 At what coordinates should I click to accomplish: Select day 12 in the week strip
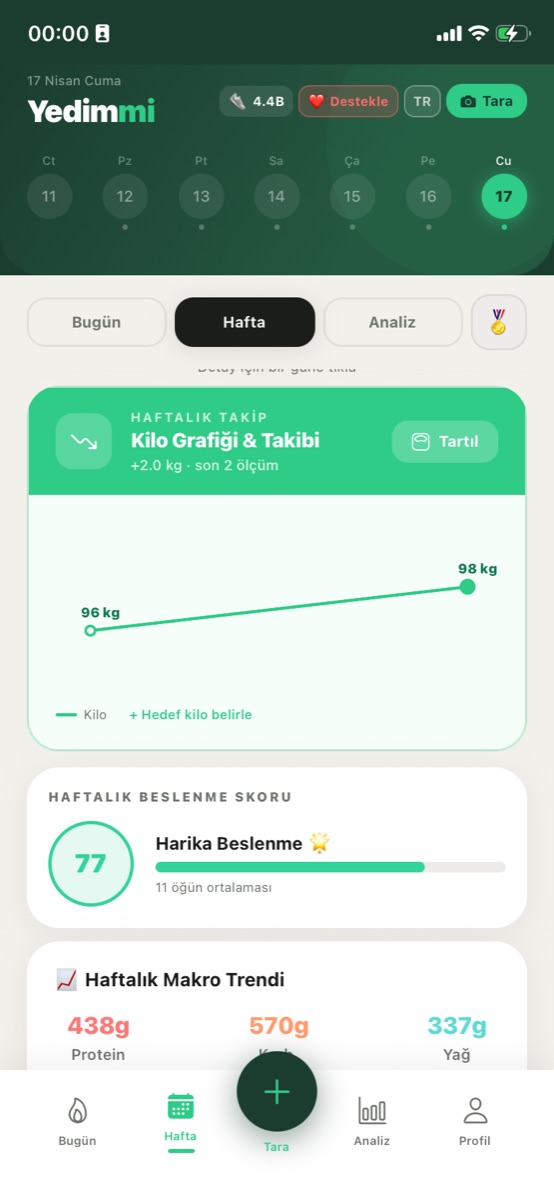pyautogui.click(x=125, y=196)
